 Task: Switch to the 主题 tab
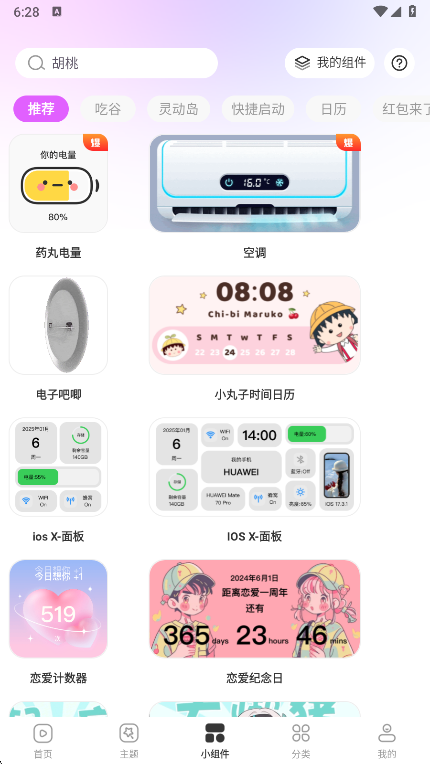point(129,741)
